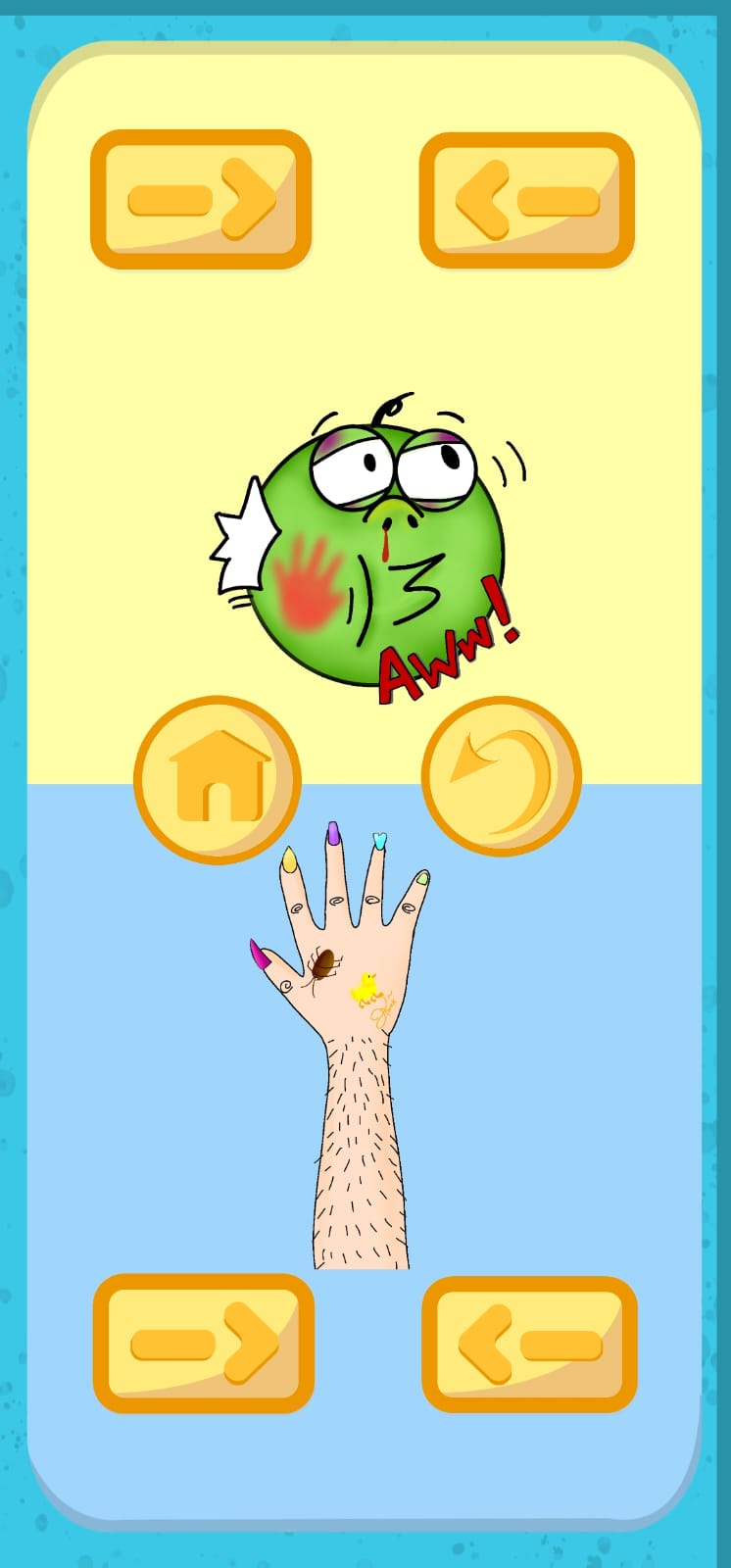This screenshot has width=731, height=1568.
Task: Tap the left arrow button above the face
Action: (527, 200)
